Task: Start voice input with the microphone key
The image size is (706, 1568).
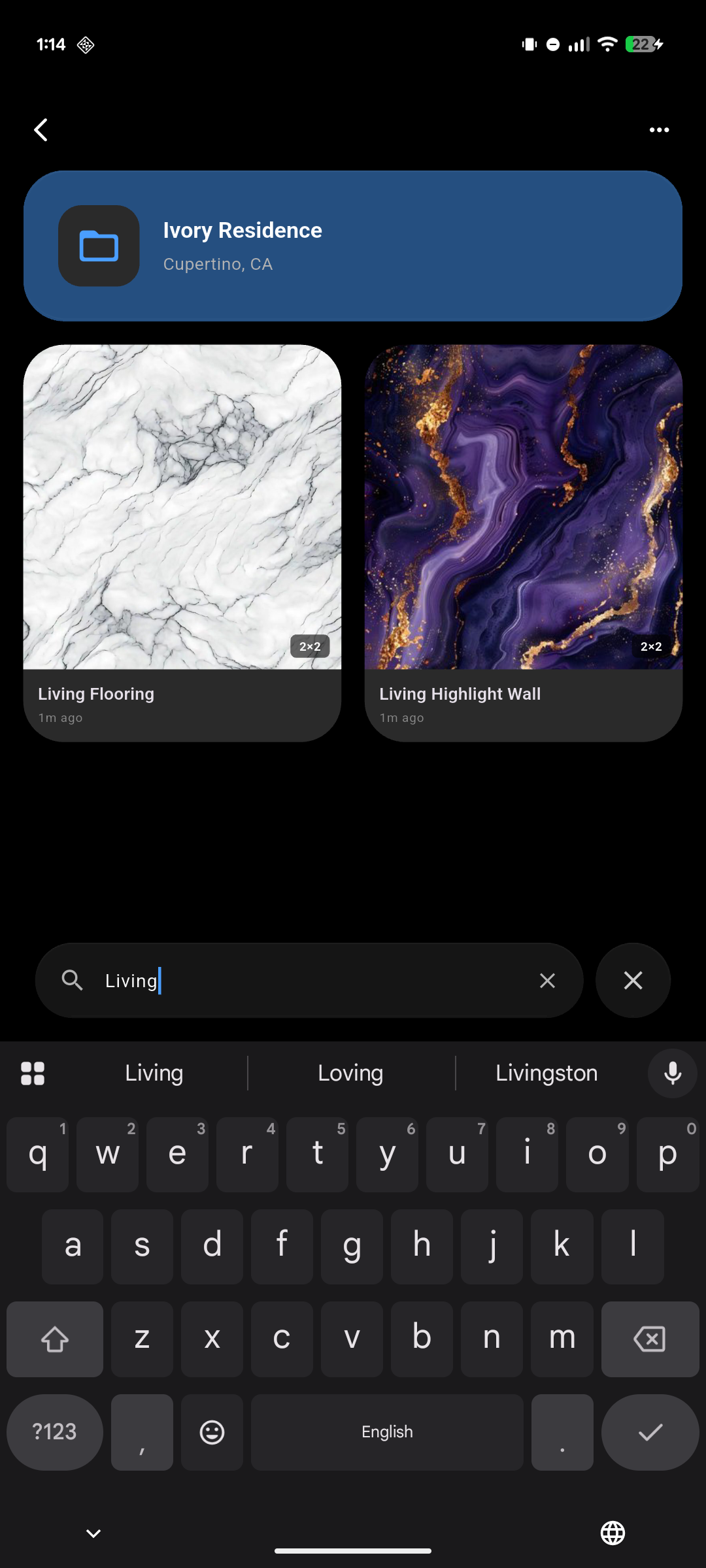Action: (x=672, y=1073)
